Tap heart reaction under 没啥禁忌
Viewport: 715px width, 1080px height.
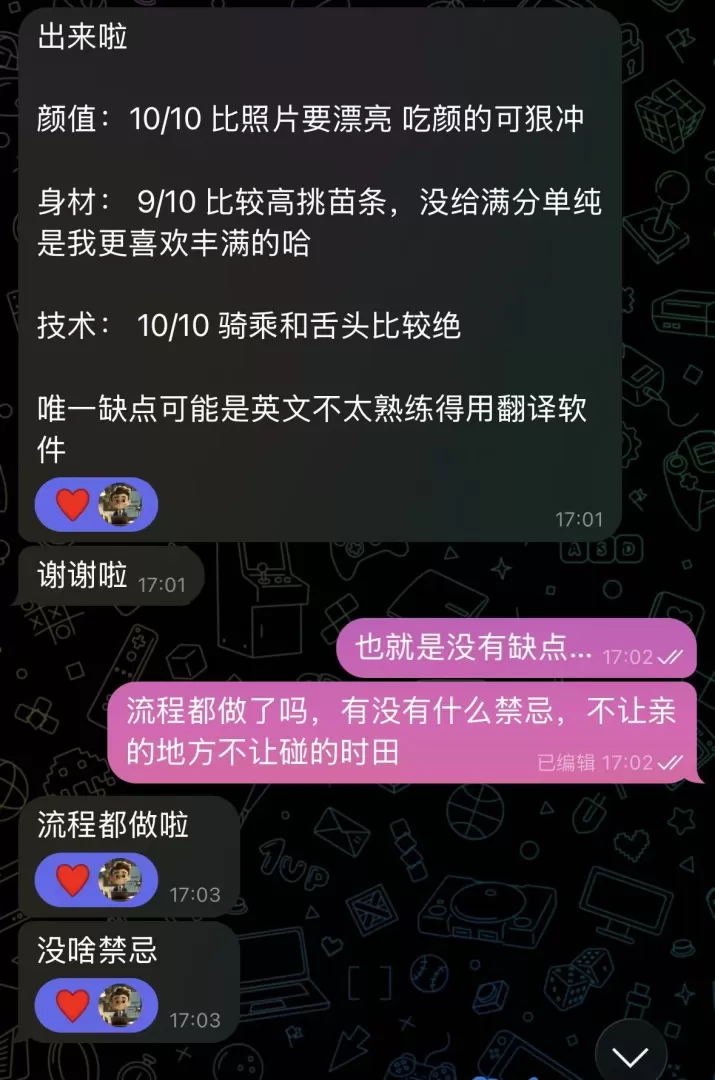tap(96, 1005)
